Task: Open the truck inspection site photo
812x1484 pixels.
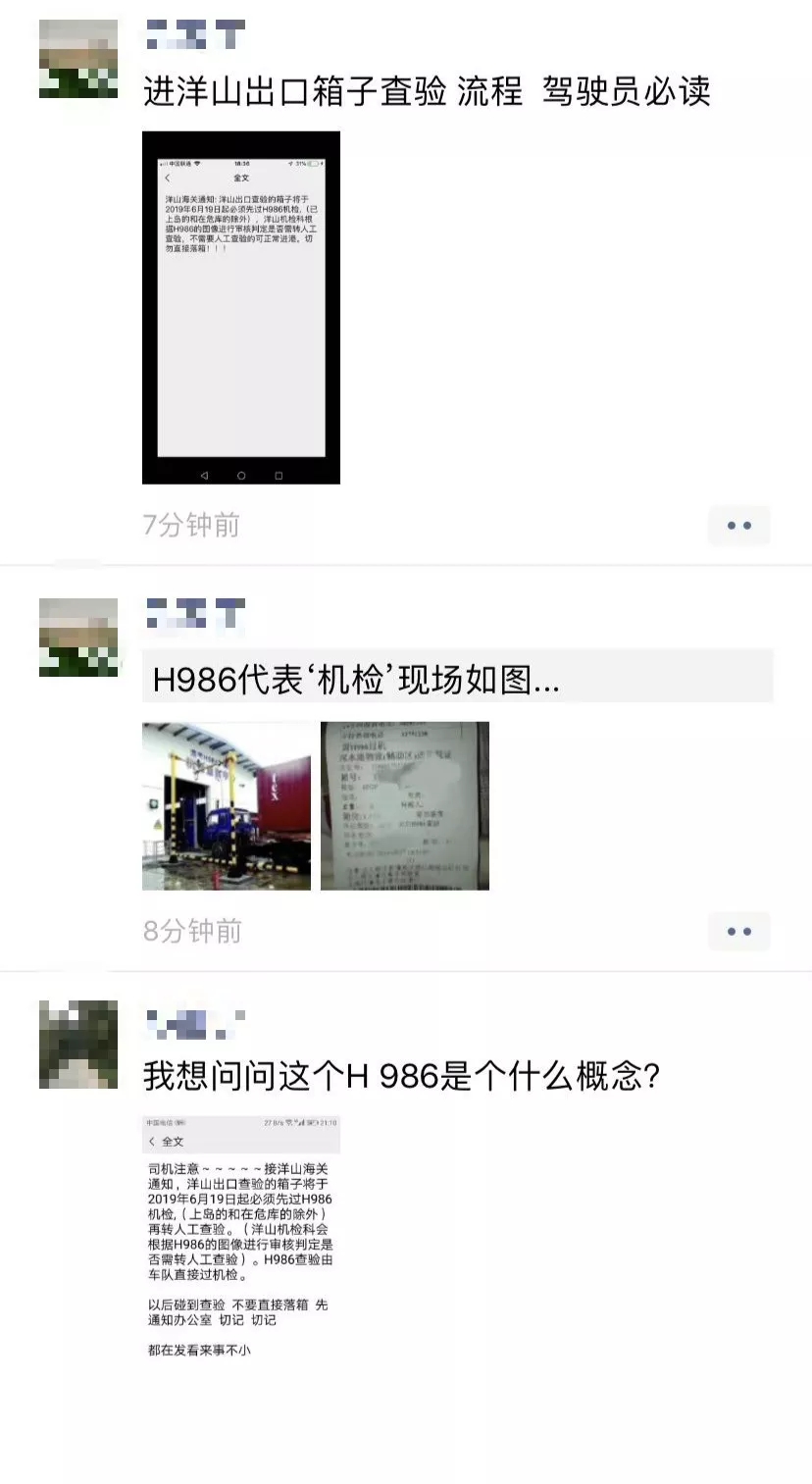Action: pyautogui.click(x=227, y=806)
